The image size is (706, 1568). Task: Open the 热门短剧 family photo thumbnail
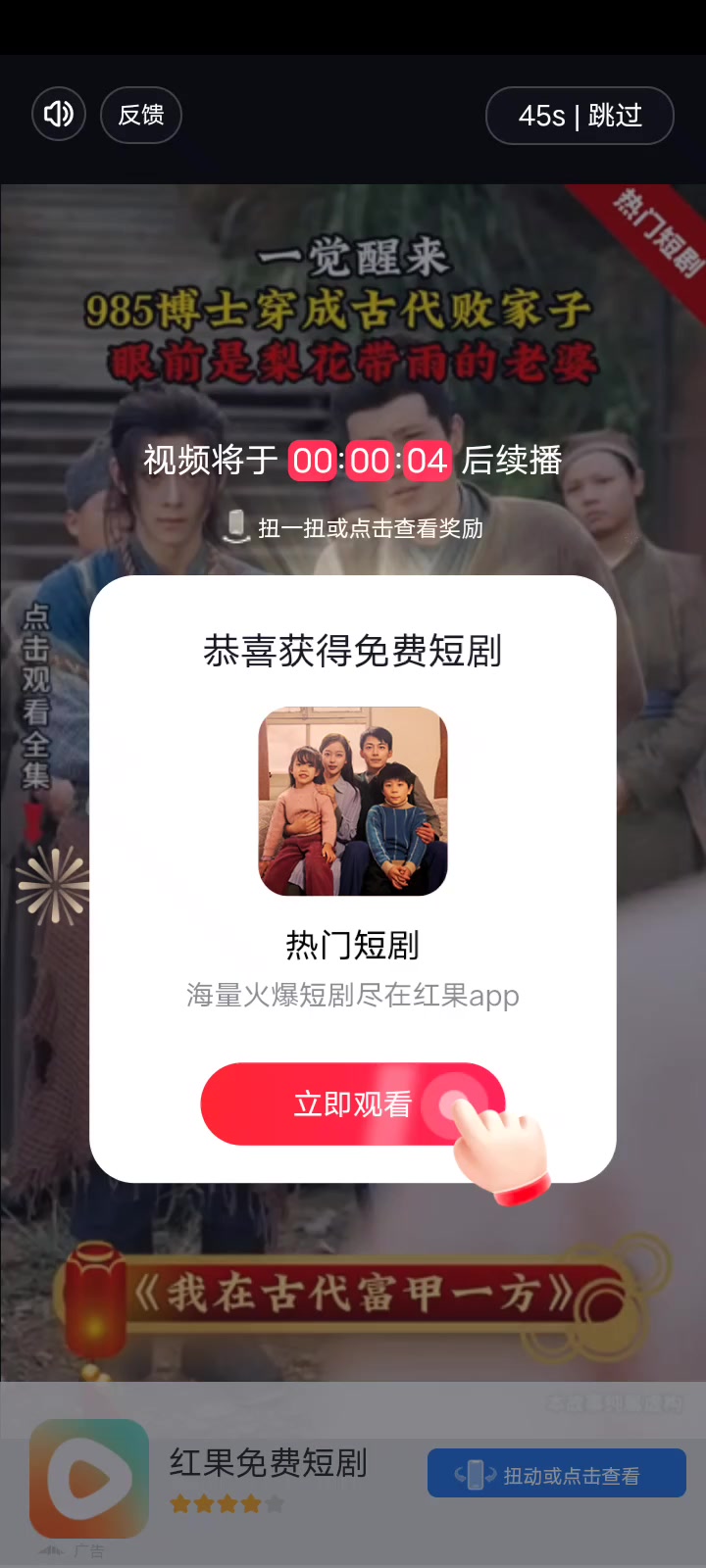pos(353,801)
